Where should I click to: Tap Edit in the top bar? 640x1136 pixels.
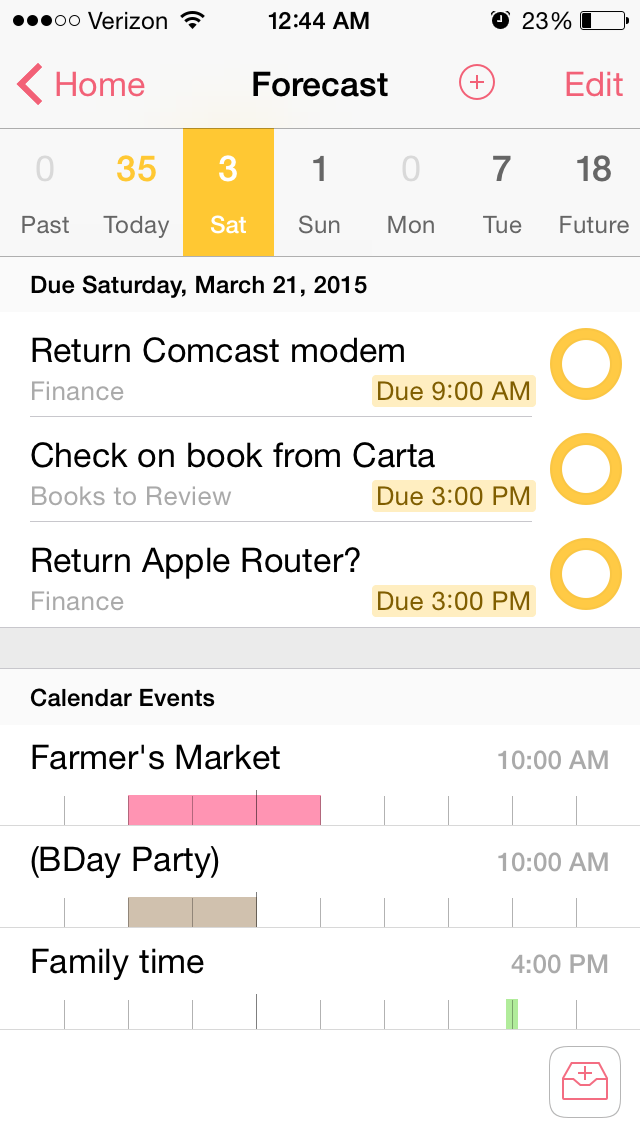[x=594, y=85]
